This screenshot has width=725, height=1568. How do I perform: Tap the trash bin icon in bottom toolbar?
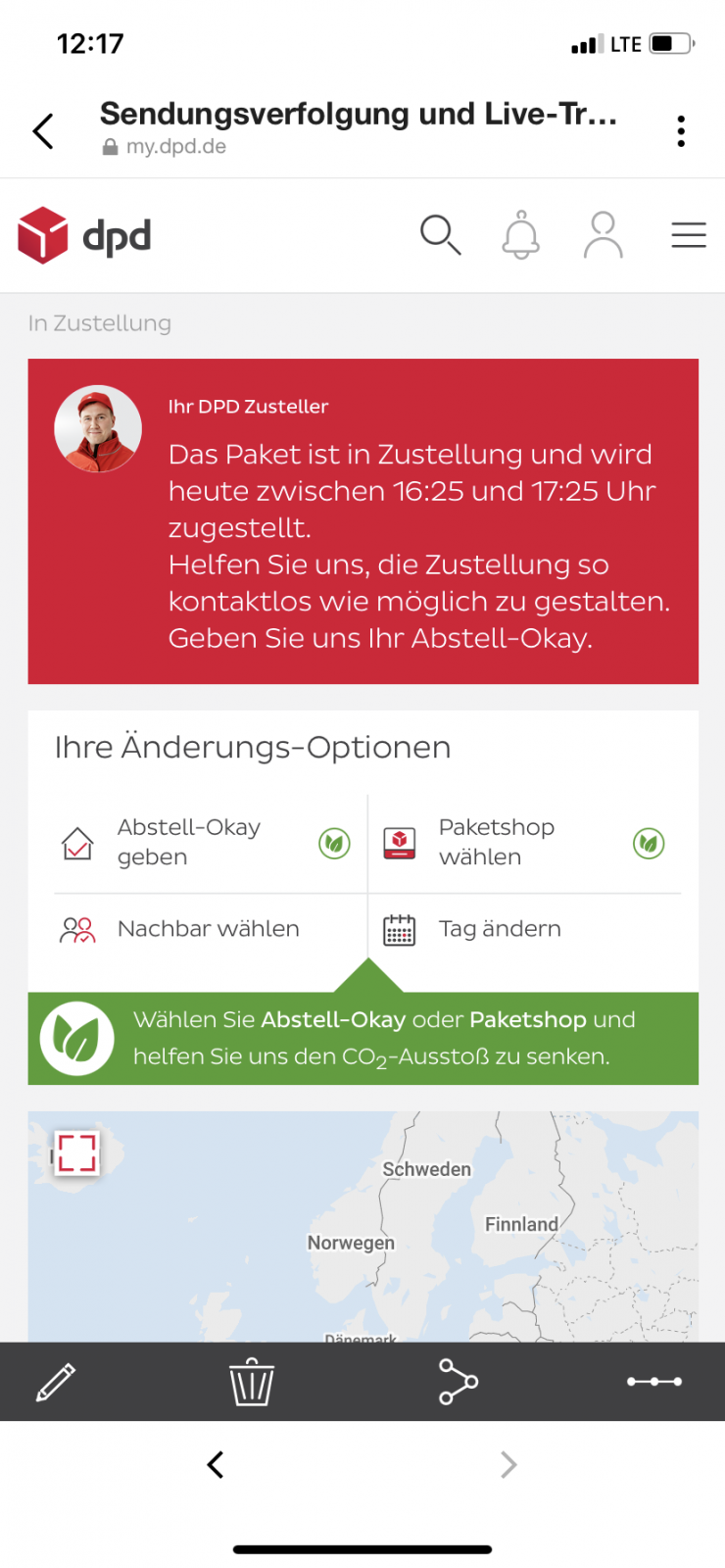point(252,1382)
